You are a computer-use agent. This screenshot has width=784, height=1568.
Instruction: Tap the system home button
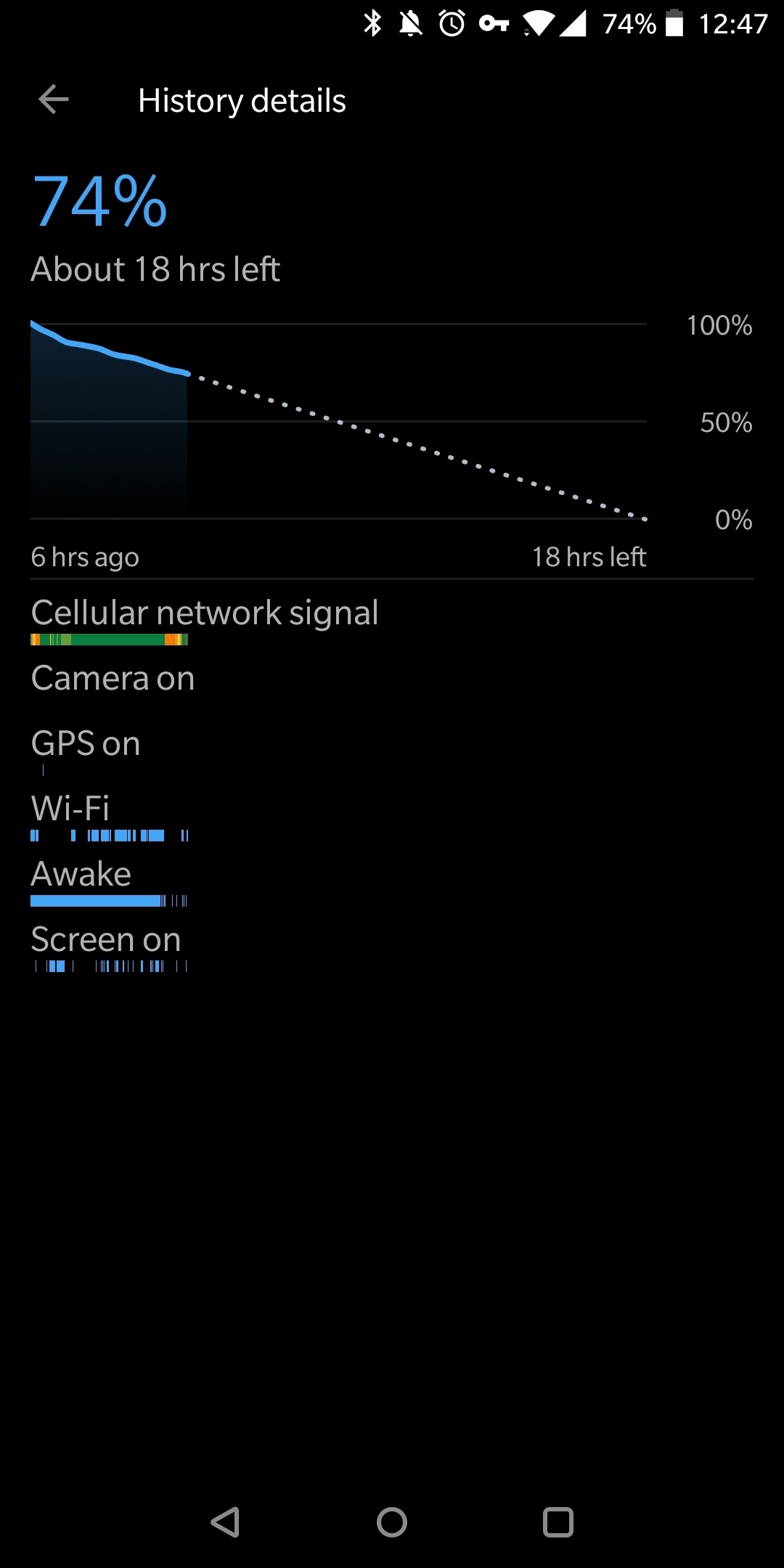392,1522
